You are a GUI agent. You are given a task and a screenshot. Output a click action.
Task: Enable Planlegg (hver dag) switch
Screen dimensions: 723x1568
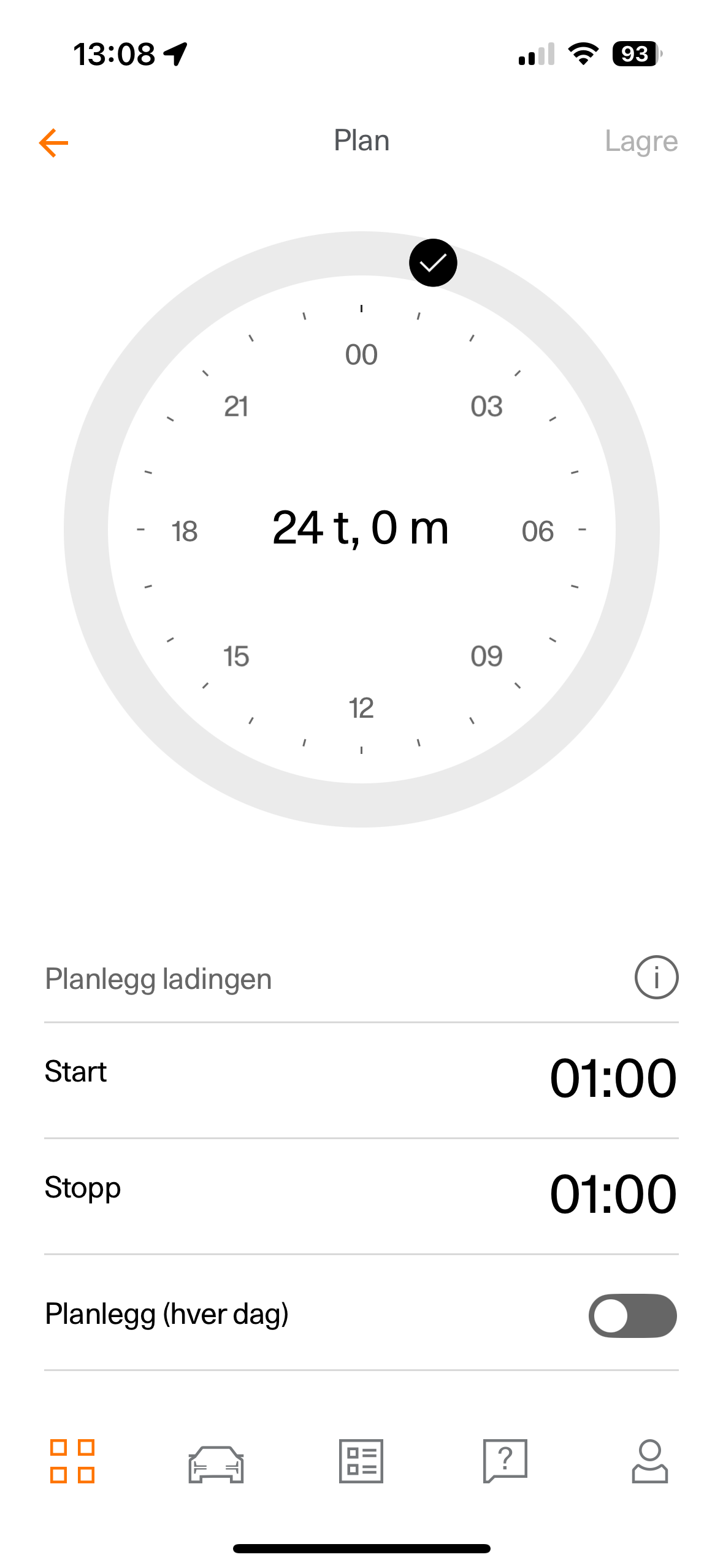[632, 1315]
